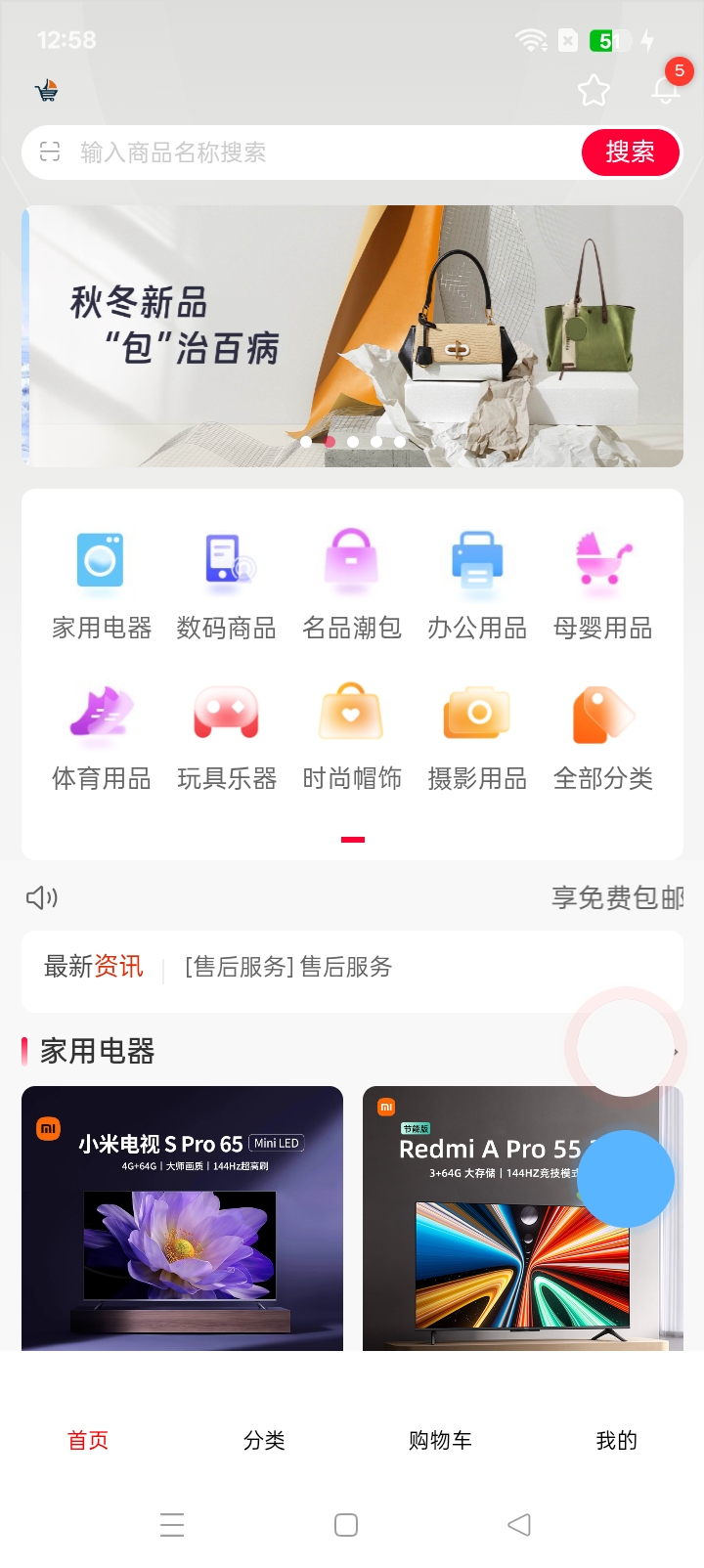Open the Redmi A Pro 55 product card
This screenshot has width=704, height=1568.
click(x=522, y=1218)
